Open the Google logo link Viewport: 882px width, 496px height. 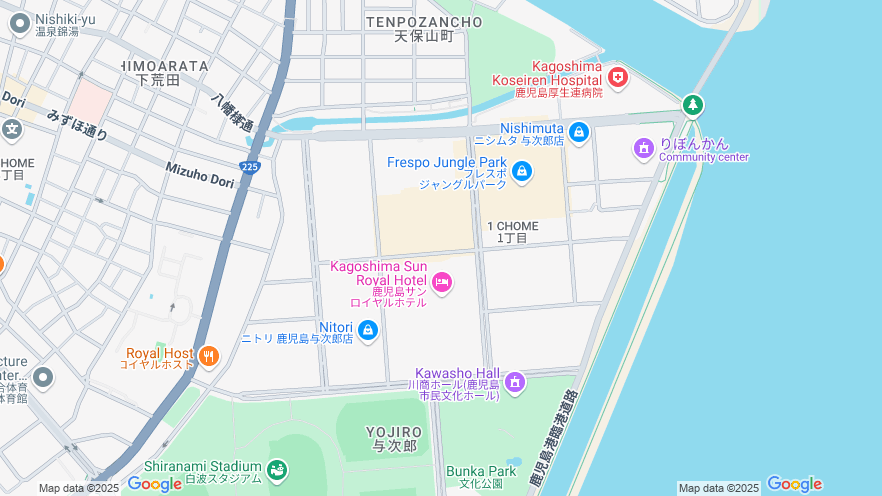coord(155,485)
